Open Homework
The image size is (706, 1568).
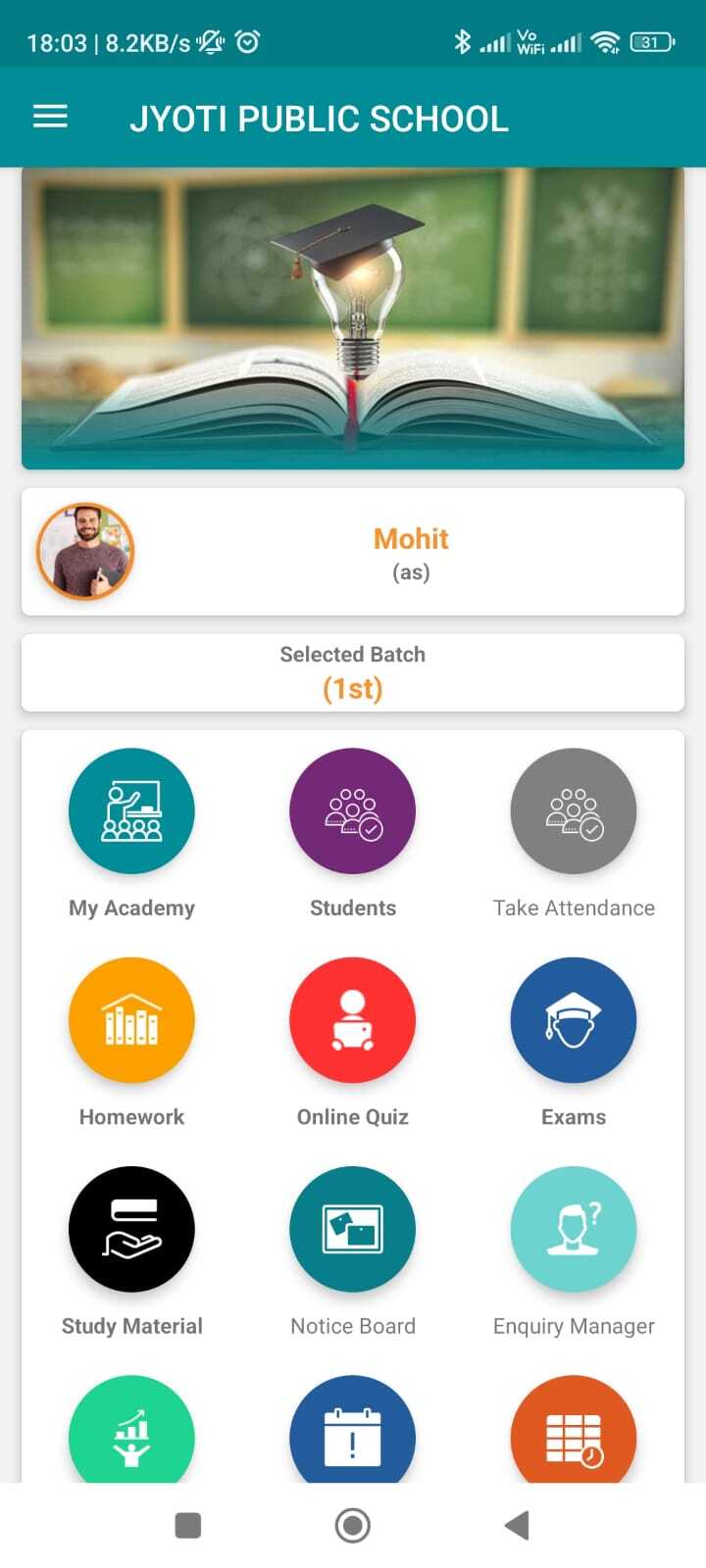click(x=131, y=1020)
